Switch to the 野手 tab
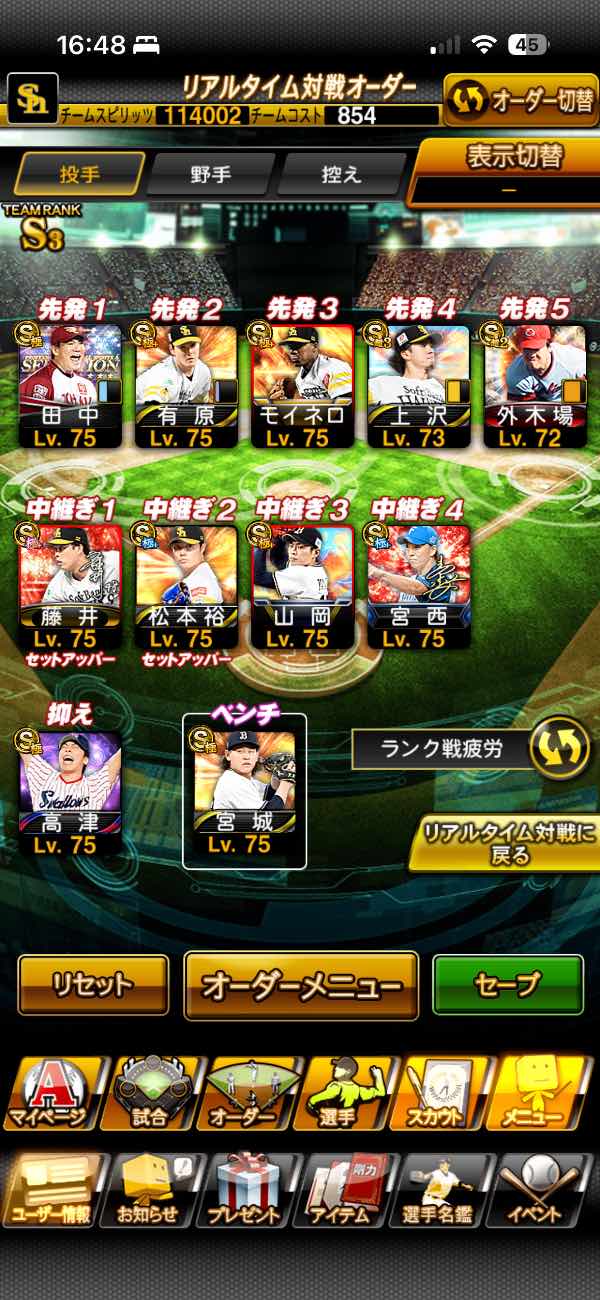This screenshot has width=600, height=1300. [x=210, y=174]
